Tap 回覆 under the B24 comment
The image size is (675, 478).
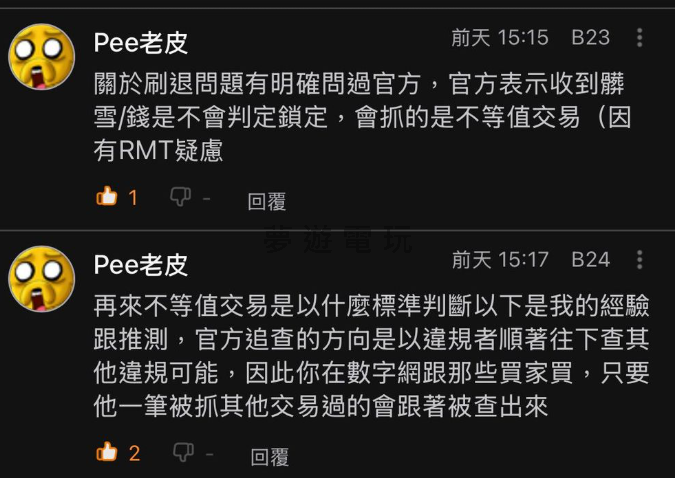[269, 457]
